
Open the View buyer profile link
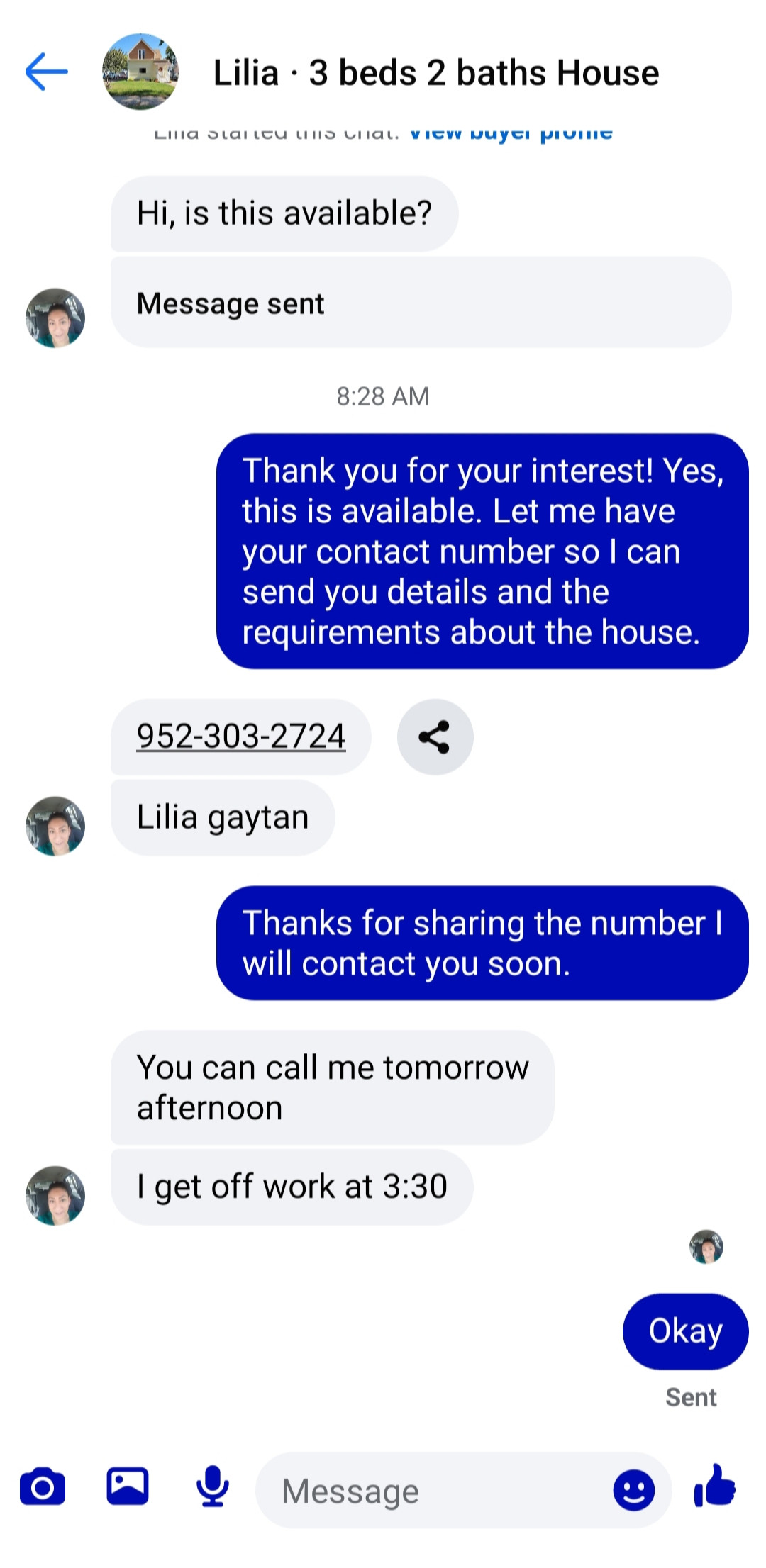[x=511, y=133]
